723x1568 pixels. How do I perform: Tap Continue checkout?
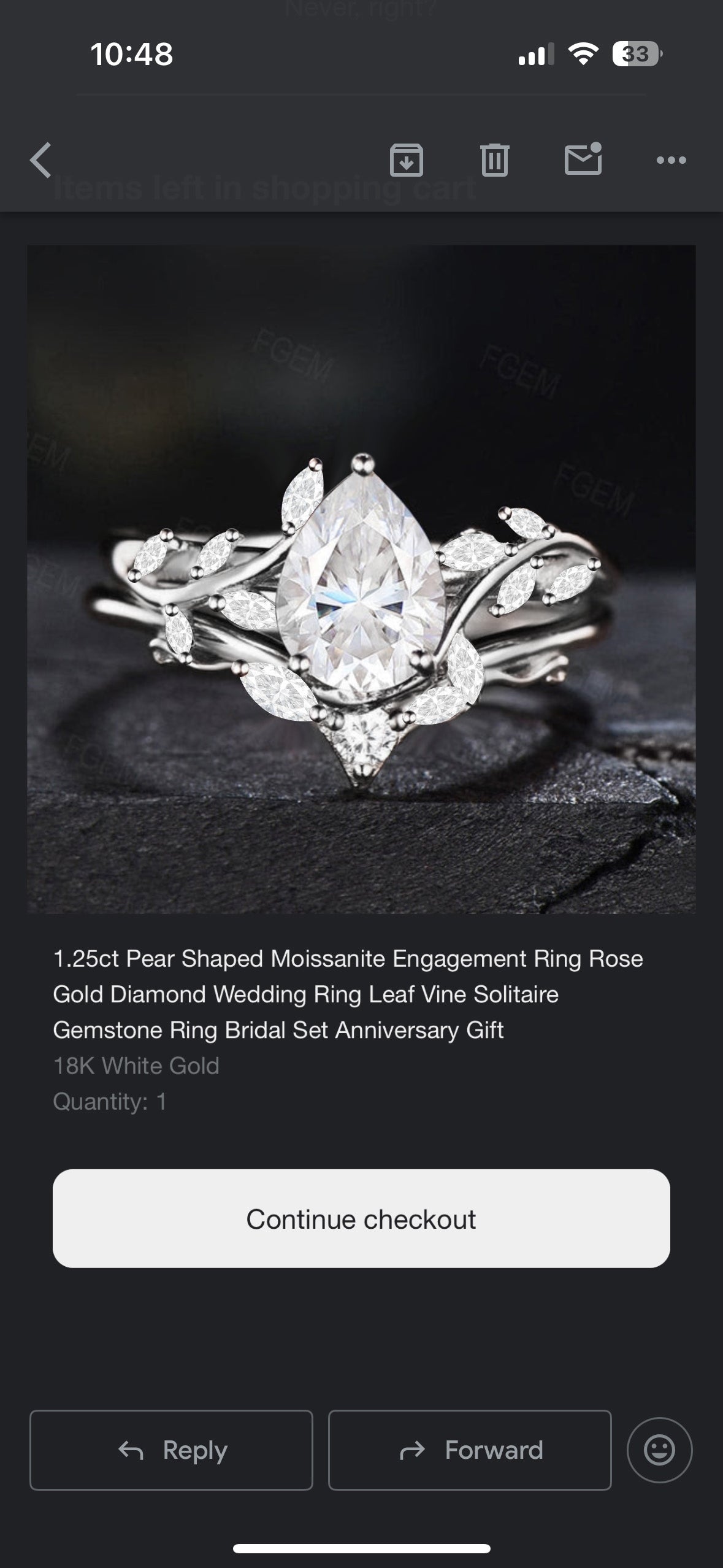(x=361, y=1218)
